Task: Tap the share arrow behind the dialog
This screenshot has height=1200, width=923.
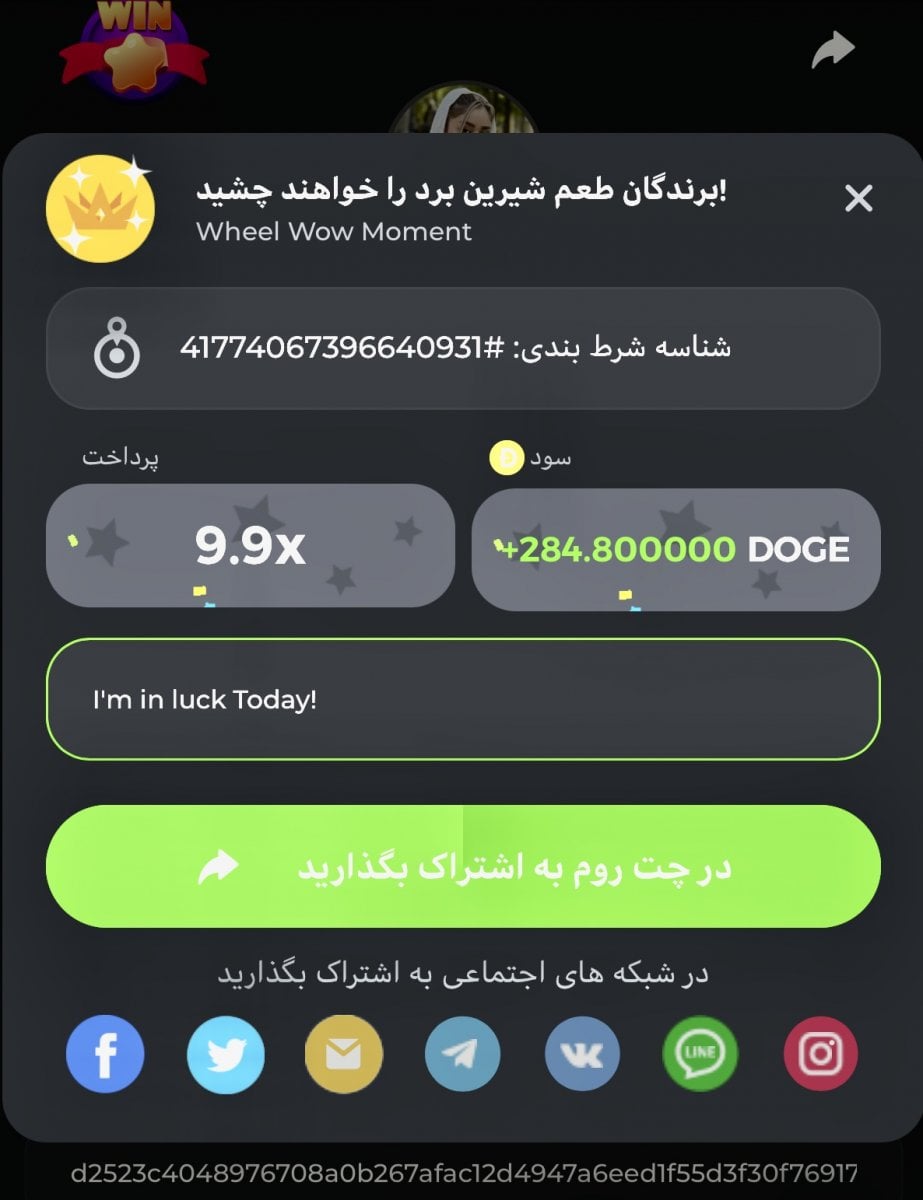Action: [x=832, y=50]
